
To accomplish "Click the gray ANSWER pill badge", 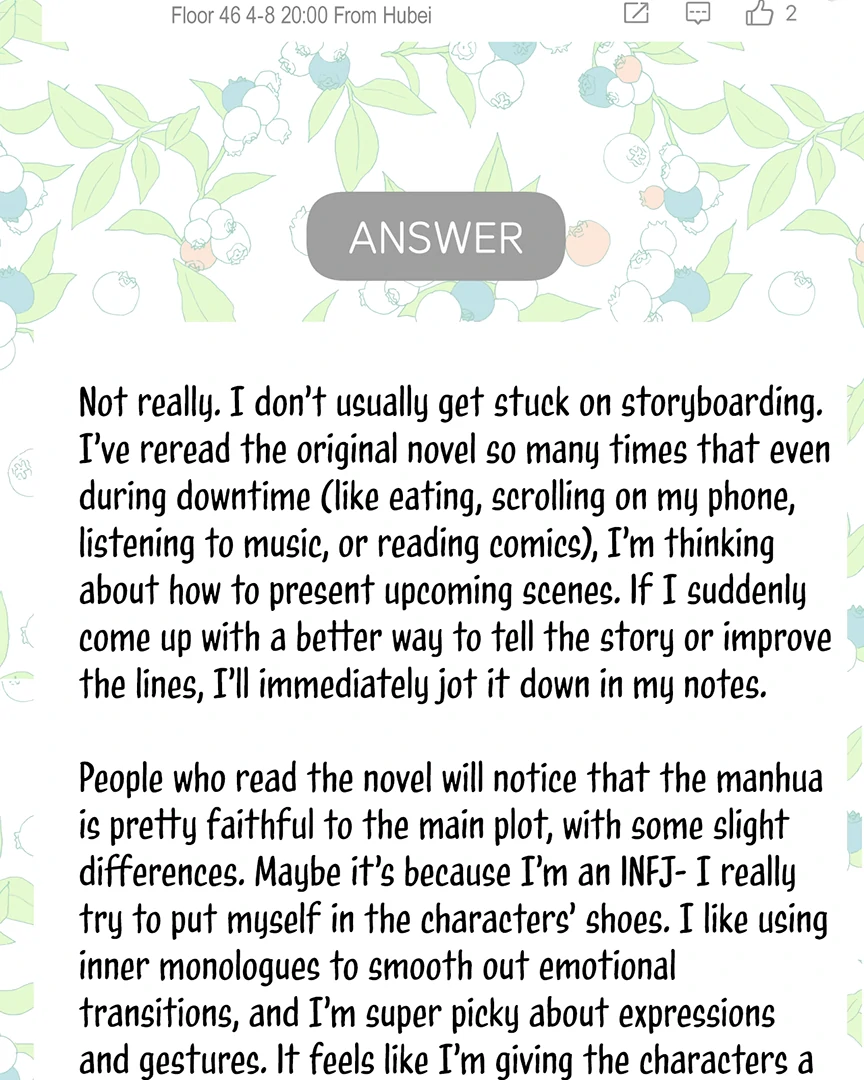I will (435, 237).
